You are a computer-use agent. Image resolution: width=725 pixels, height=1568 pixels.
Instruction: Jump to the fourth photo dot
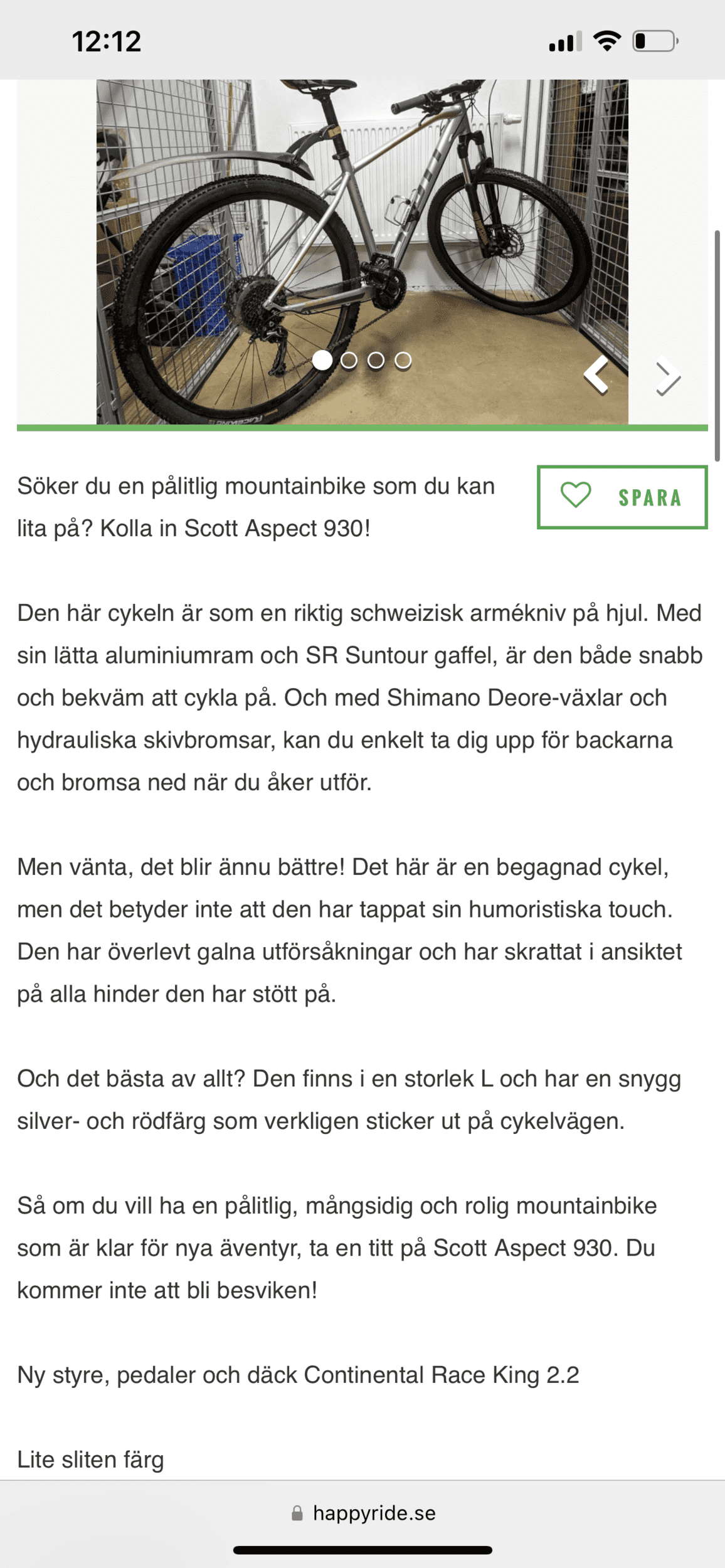403,360
